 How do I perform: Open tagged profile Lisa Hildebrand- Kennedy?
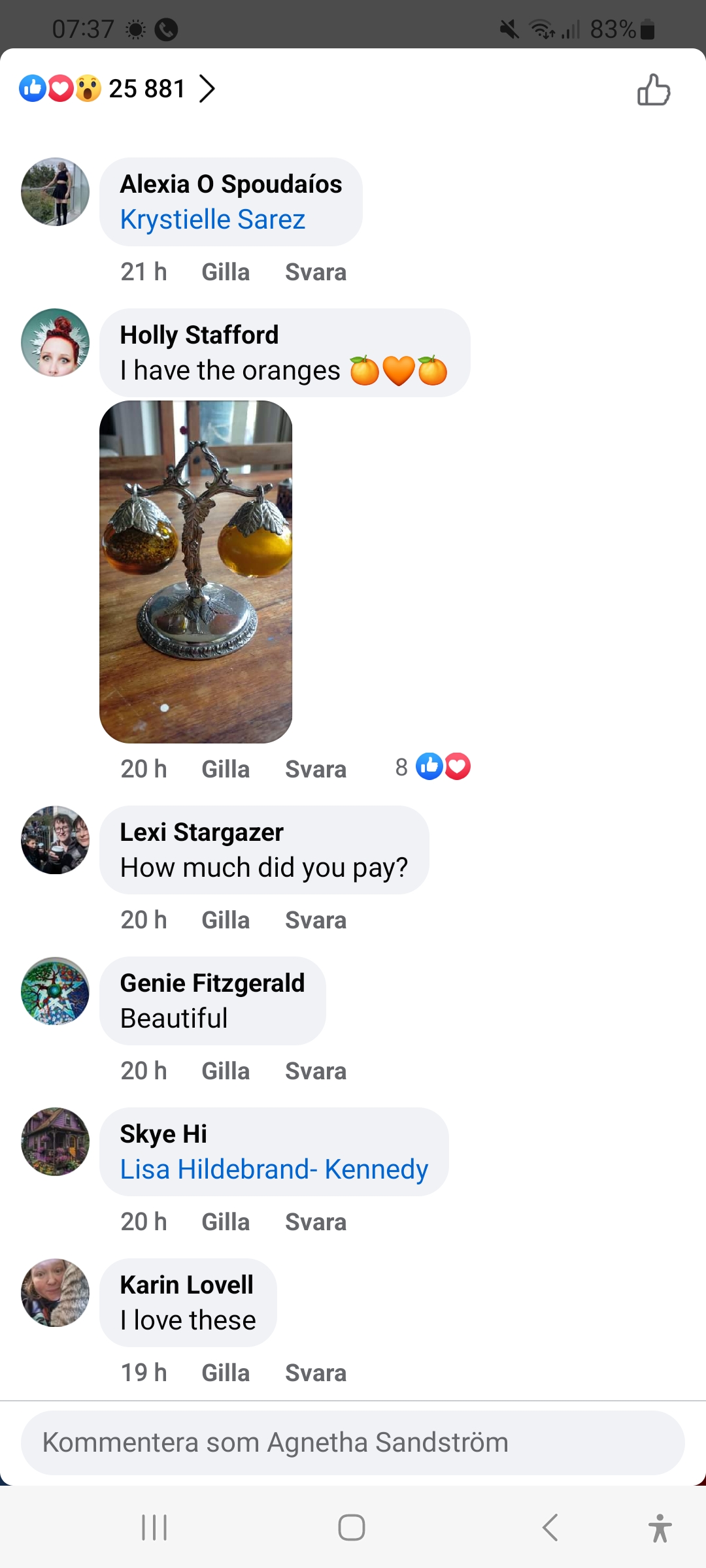pyautogui.click(x=274, y=1169)
